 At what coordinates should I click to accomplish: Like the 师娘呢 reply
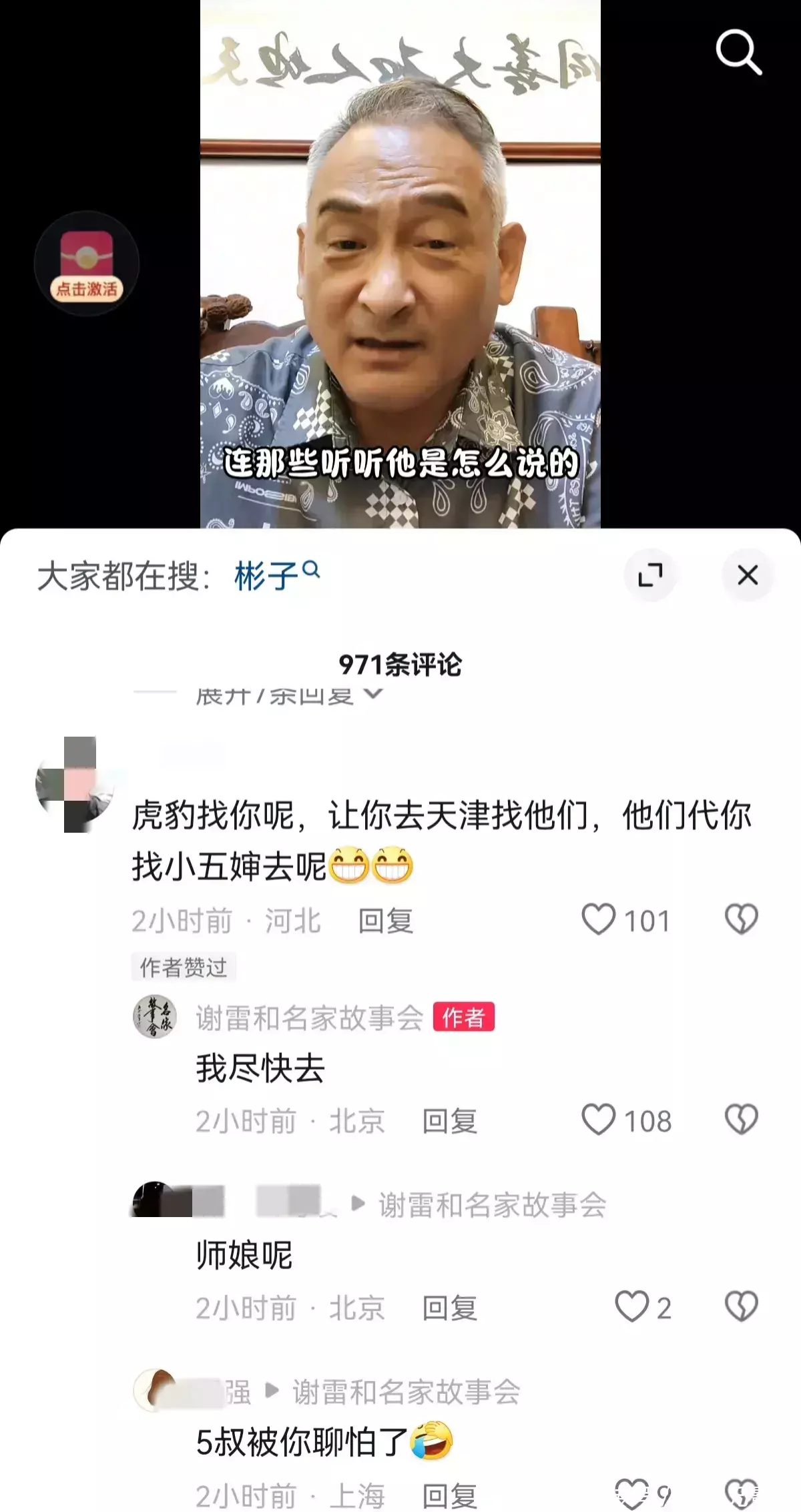631,1306
